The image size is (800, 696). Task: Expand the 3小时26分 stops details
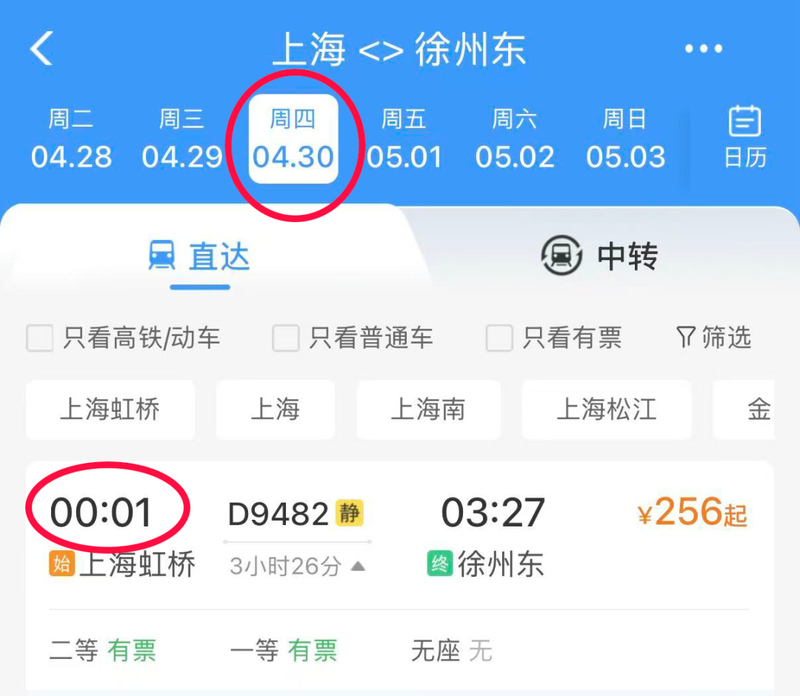(x=297, y=567)
